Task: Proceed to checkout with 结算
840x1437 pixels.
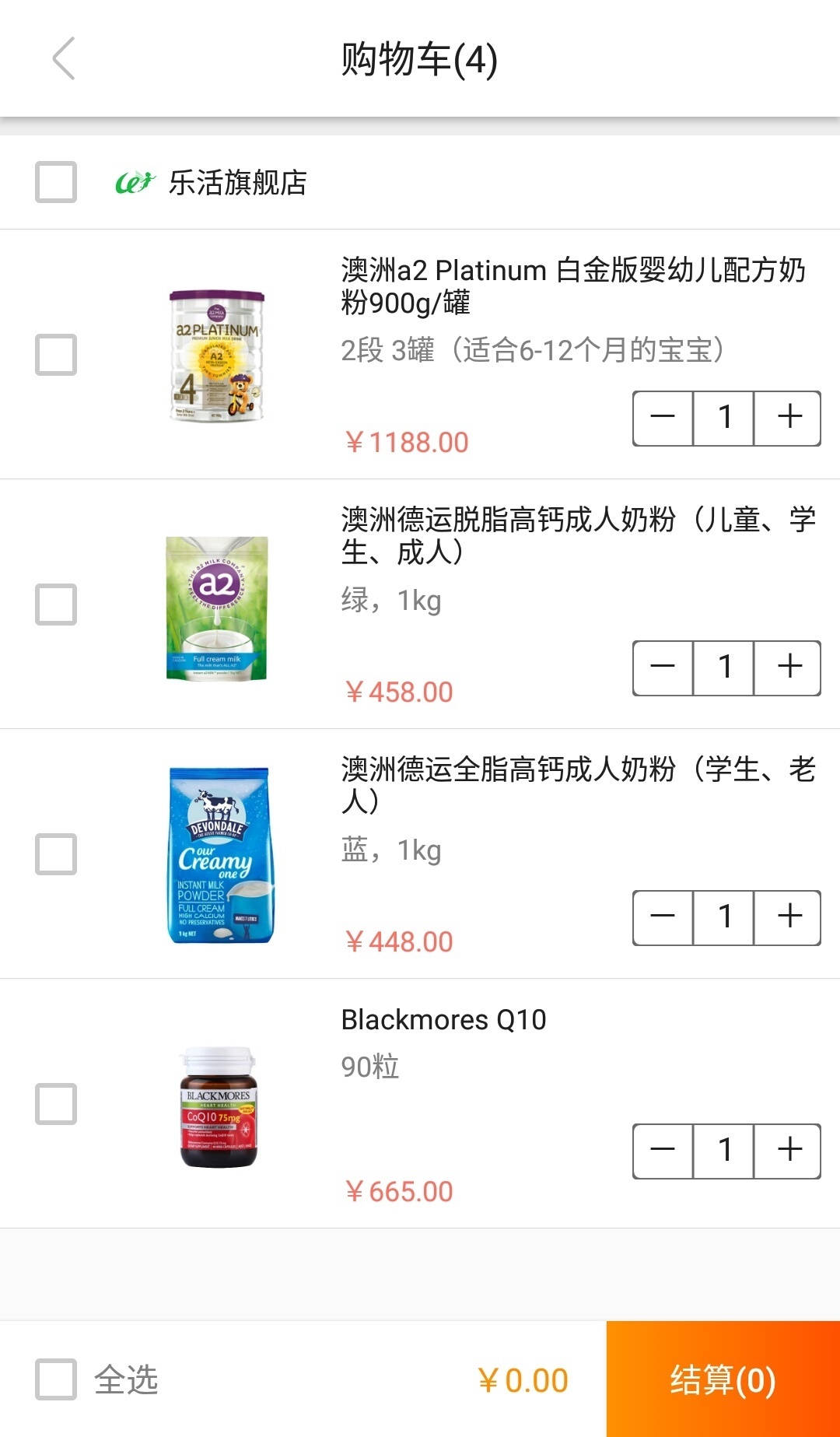Action: click(723, 1379)
